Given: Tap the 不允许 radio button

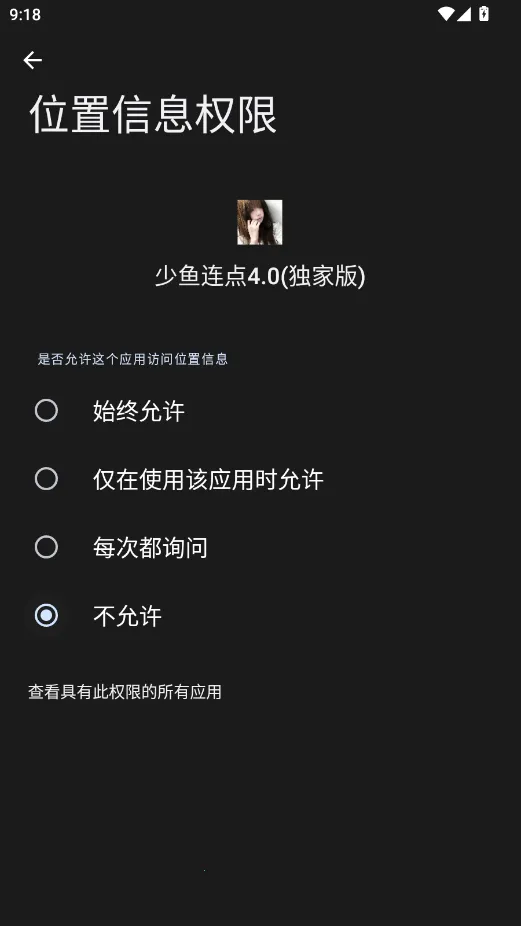Looking at the screenshot, I should click(x=46, y=615).
